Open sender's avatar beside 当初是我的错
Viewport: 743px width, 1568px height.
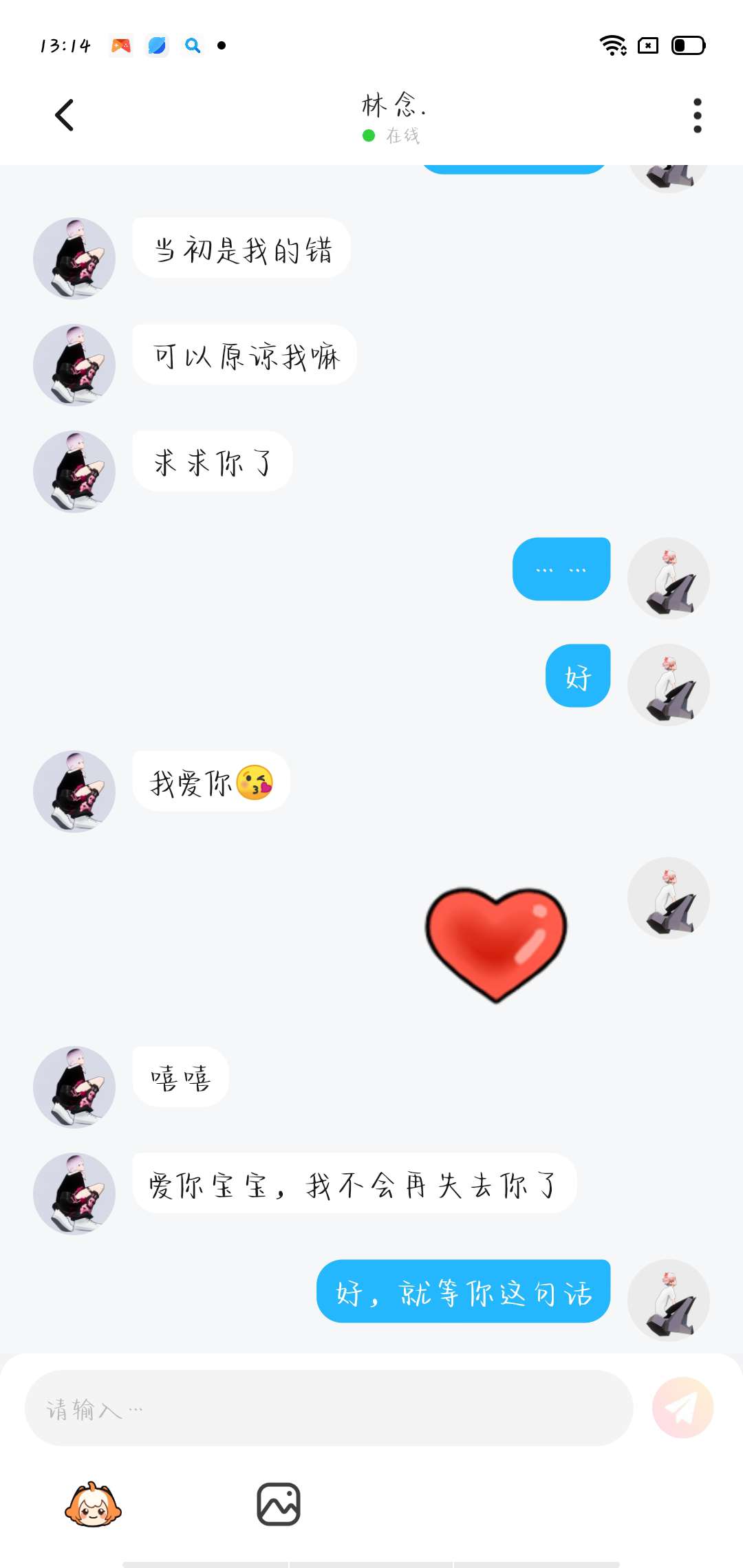[74, 259]
